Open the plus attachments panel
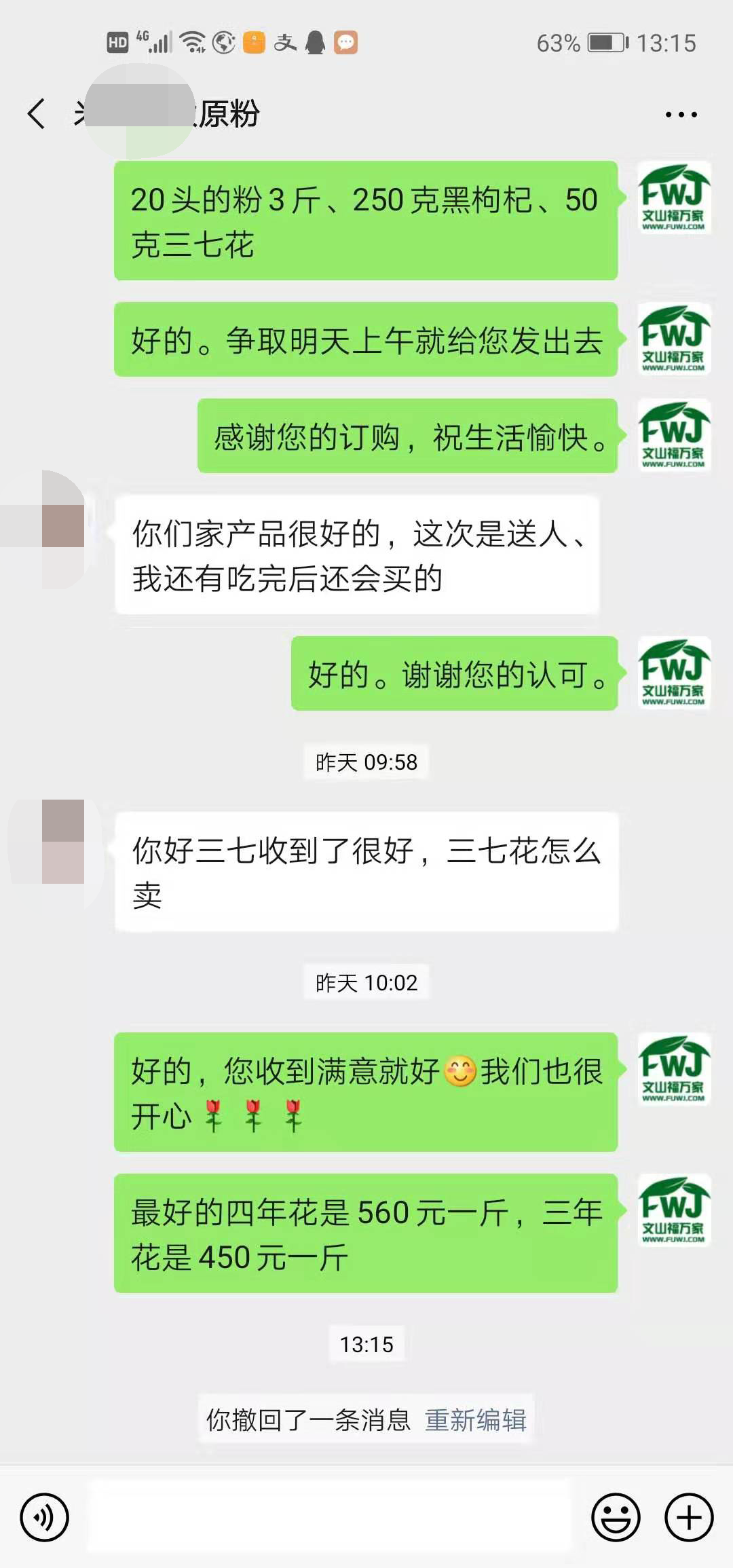Image resolution: width=733 pixels, height=1568 pixels. click(689, 1517)
